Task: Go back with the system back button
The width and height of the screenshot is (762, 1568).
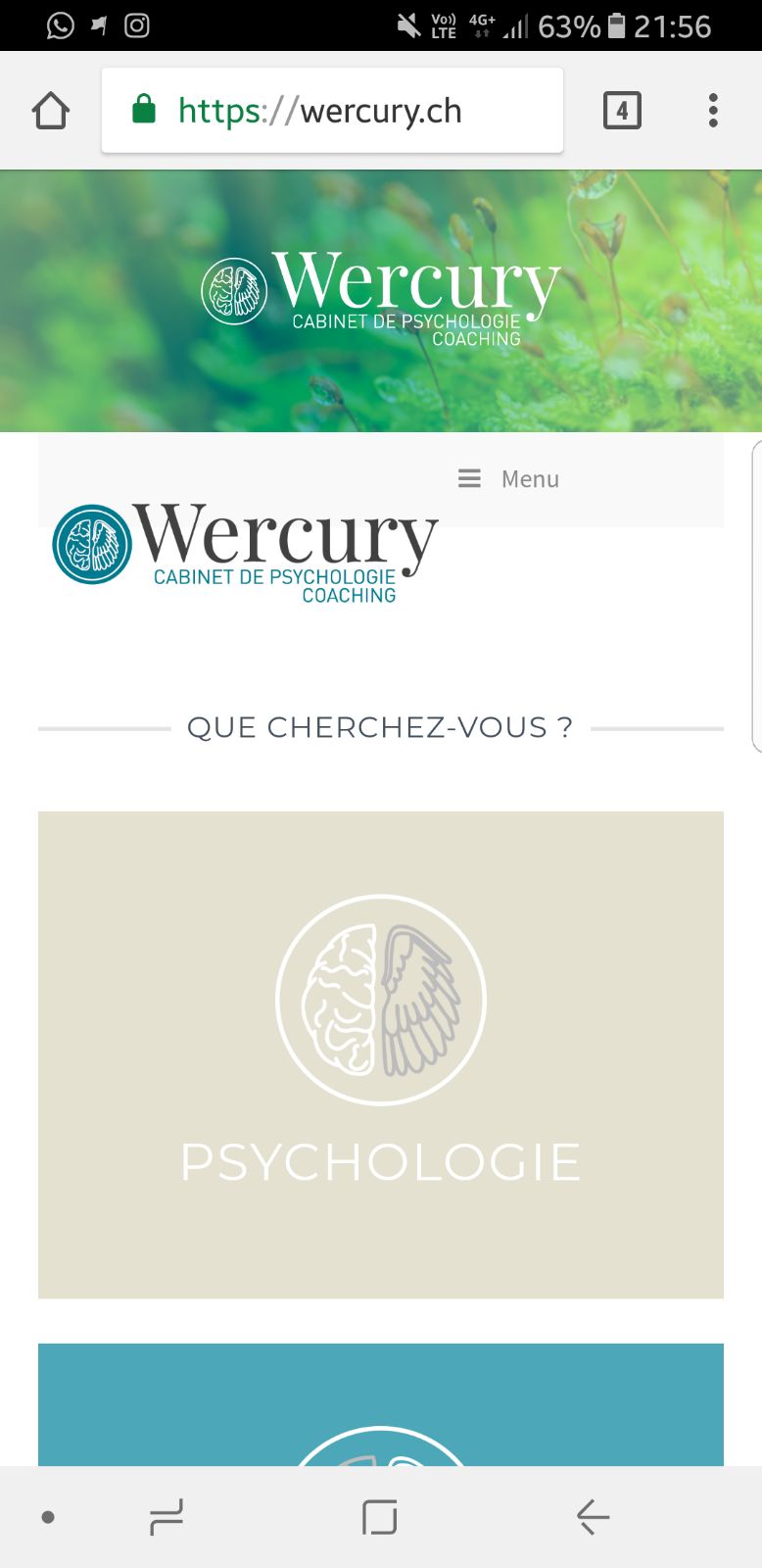Action: [x=593, y=1517]
